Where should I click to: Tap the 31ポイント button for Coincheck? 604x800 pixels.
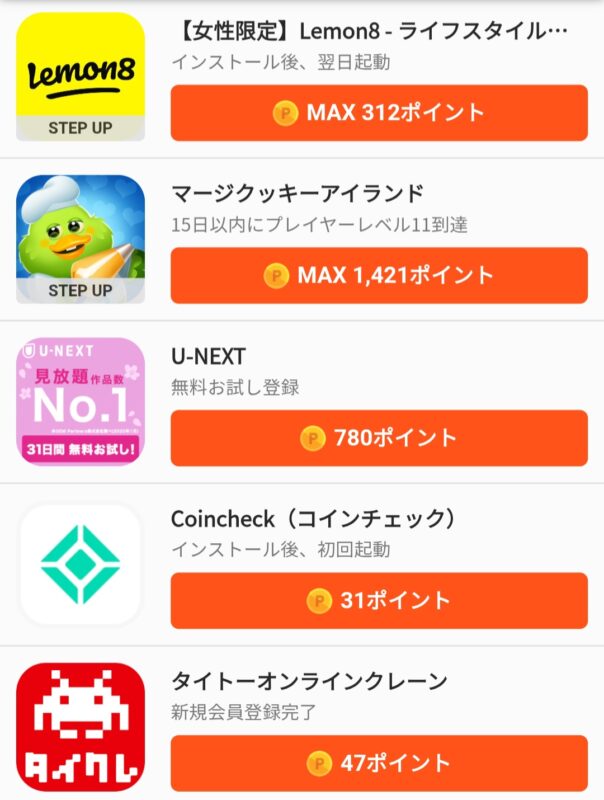point(379,601)
